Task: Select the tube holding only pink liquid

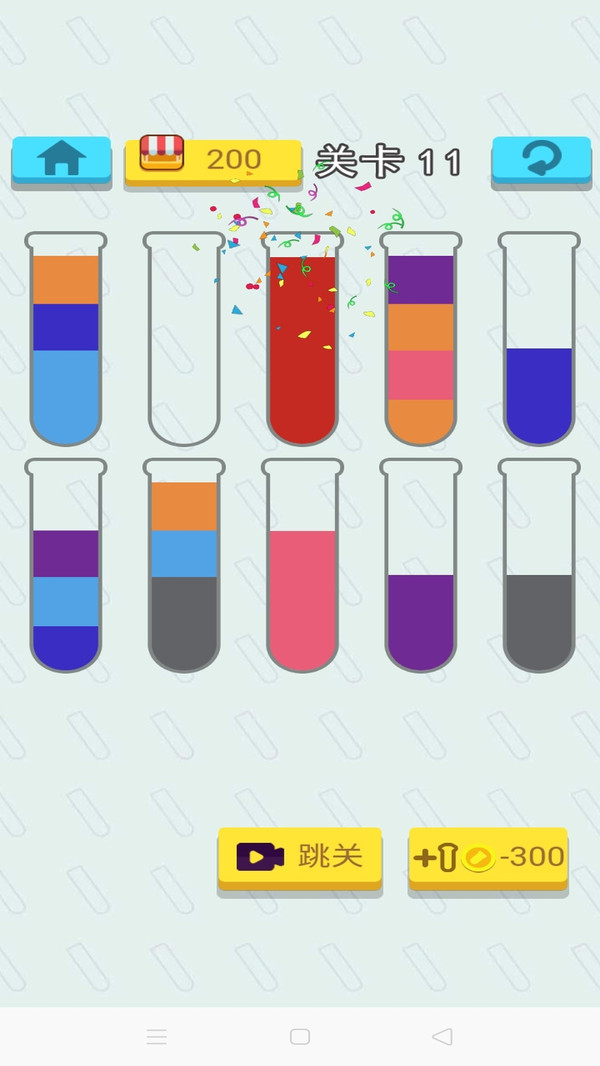Action: [x=302, y=567]
